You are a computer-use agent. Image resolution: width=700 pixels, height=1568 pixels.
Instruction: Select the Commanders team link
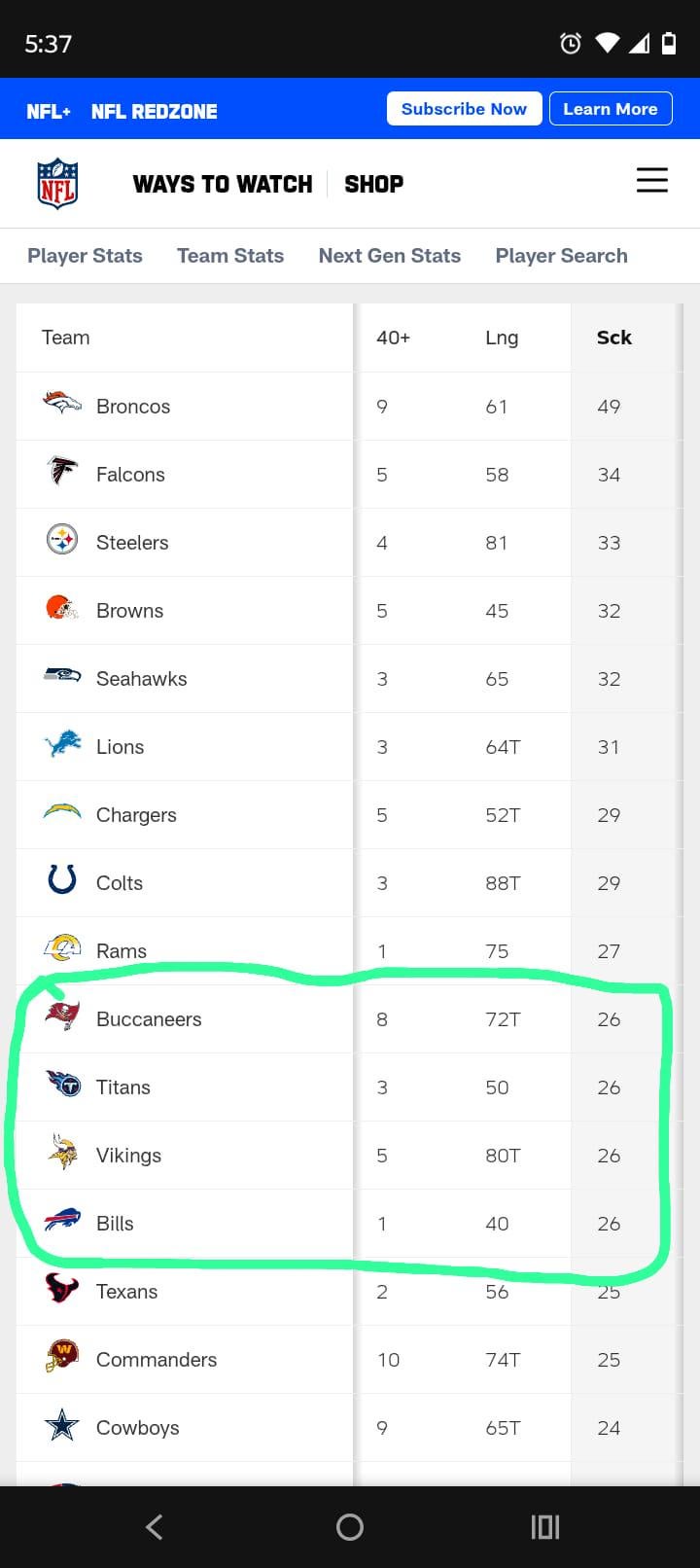157,1360
